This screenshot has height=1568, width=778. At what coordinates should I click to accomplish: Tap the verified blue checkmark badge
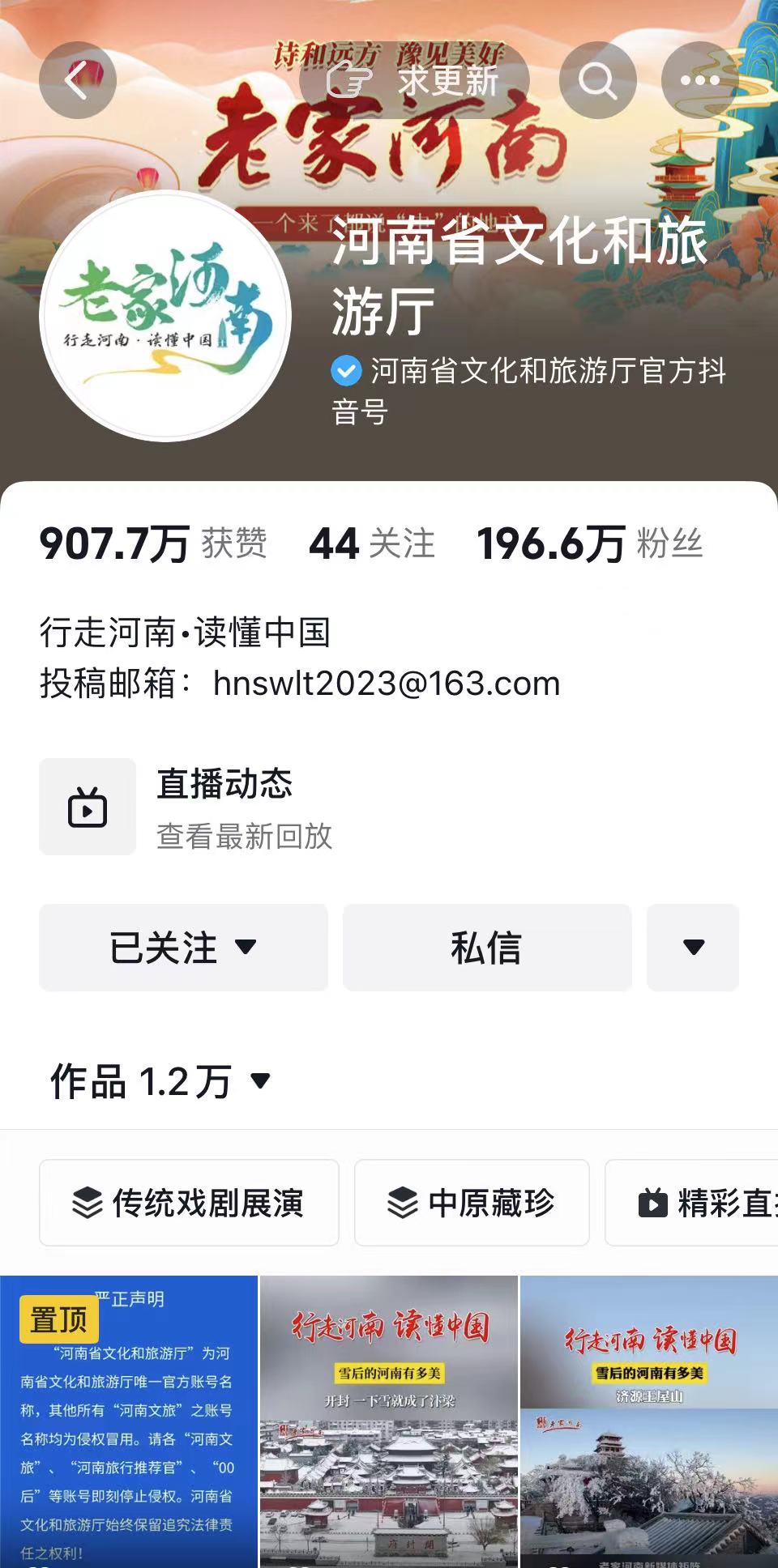tap(345, 371)
